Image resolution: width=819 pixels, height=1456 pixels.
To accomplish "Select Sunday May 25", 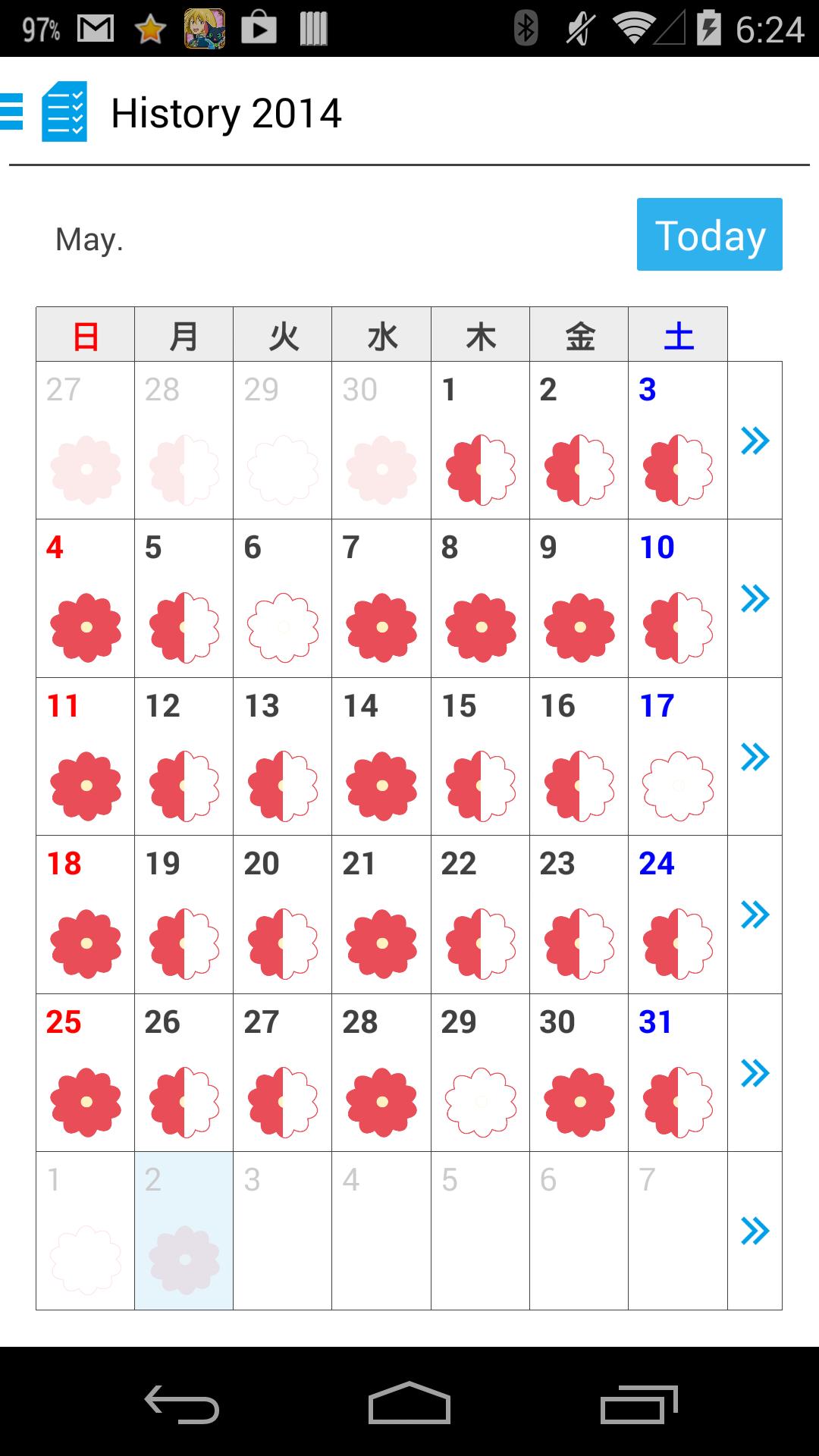I will (x=86, y=1073).
